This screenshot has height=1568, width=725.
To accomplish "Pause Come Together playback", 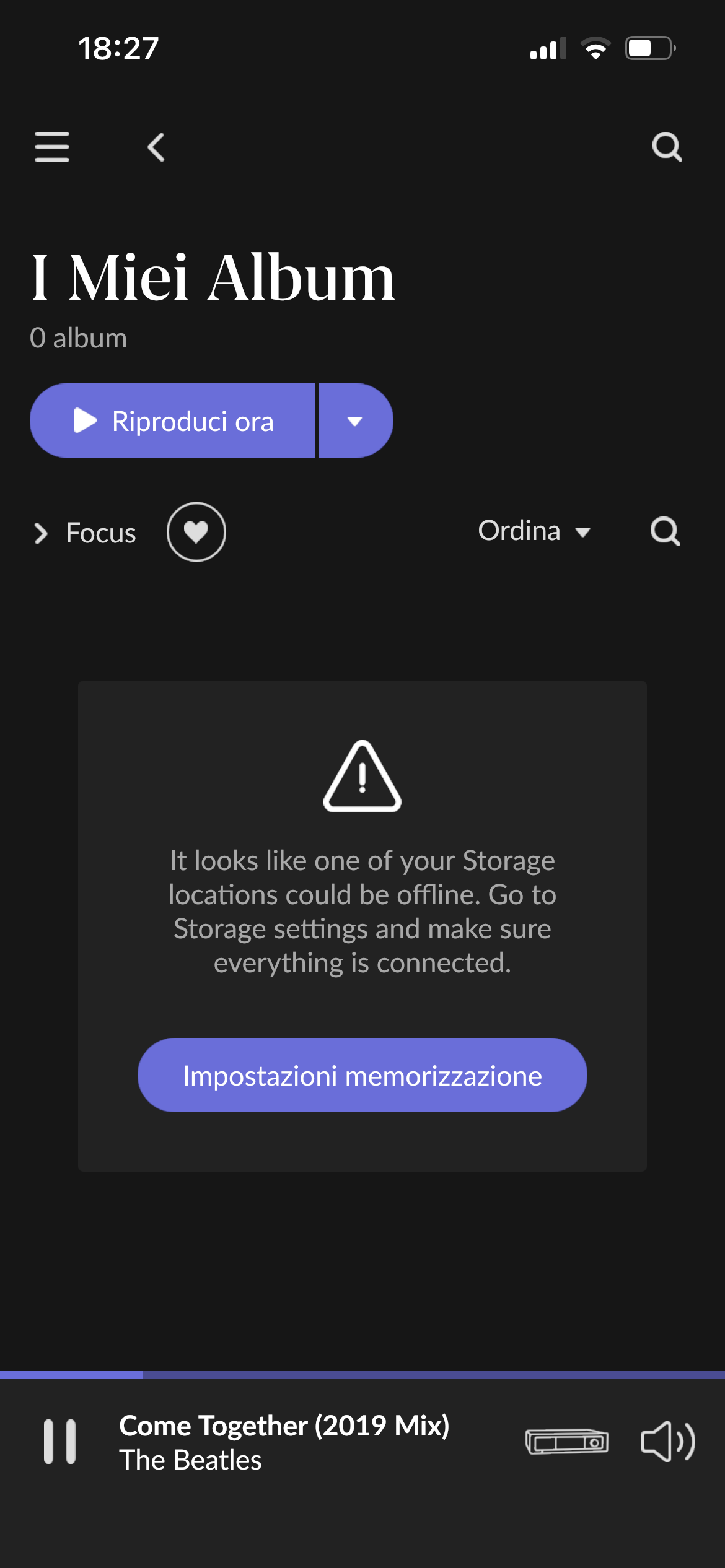I will pyautogui.click(x=60, y=1442).
